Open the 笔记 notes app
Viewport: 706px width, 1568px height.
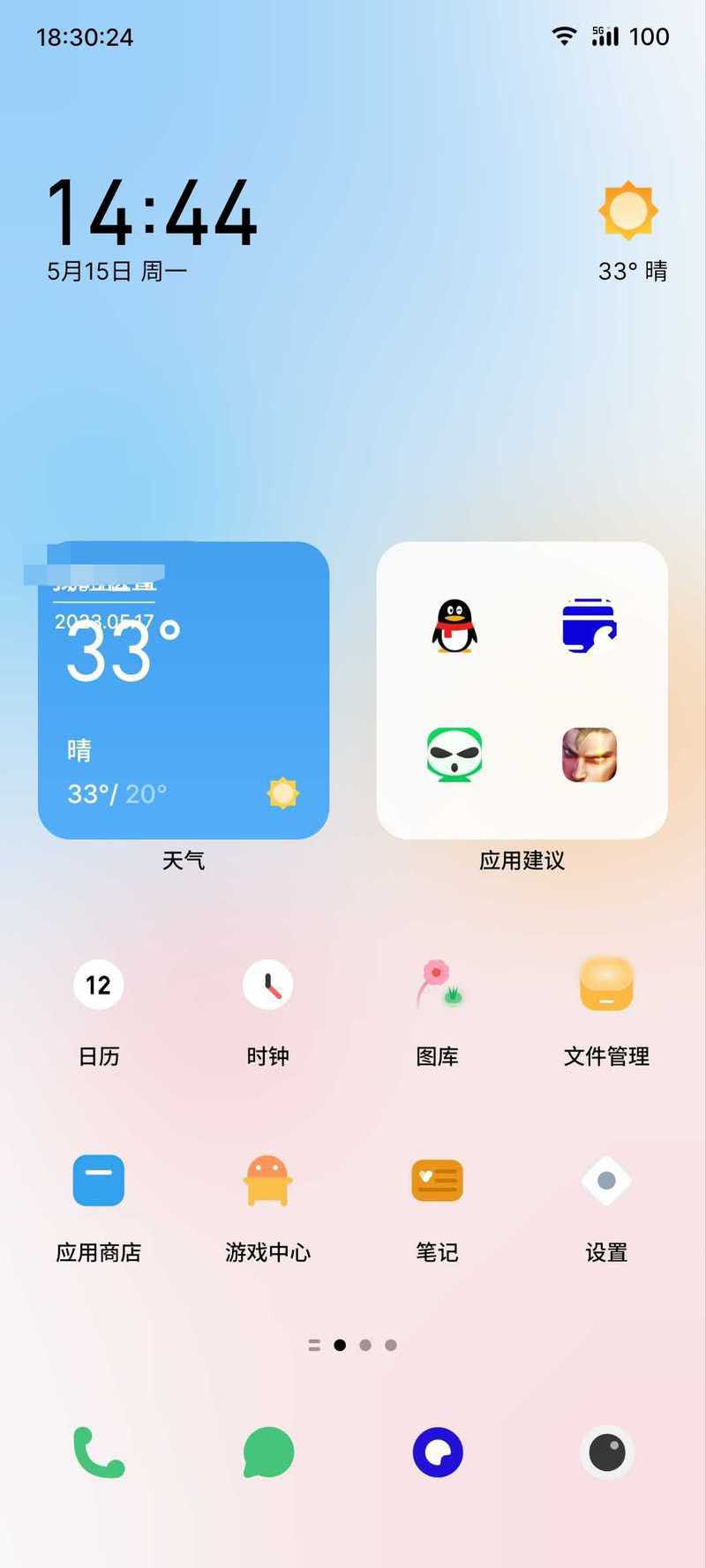(x=437, y=1181)
